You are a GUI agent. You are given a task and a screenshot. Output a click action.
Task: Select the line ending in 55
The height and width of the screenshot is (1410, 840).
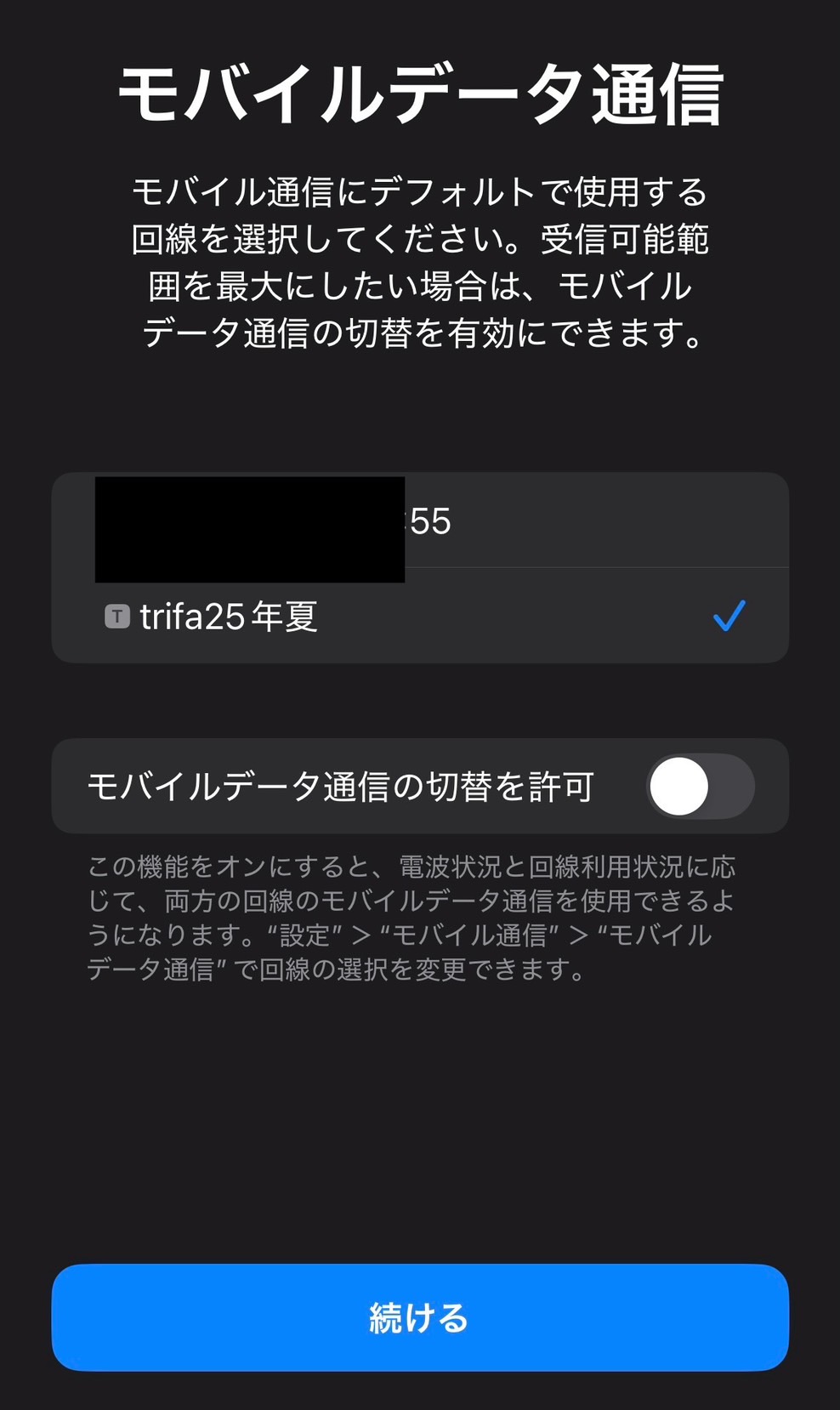420,520
